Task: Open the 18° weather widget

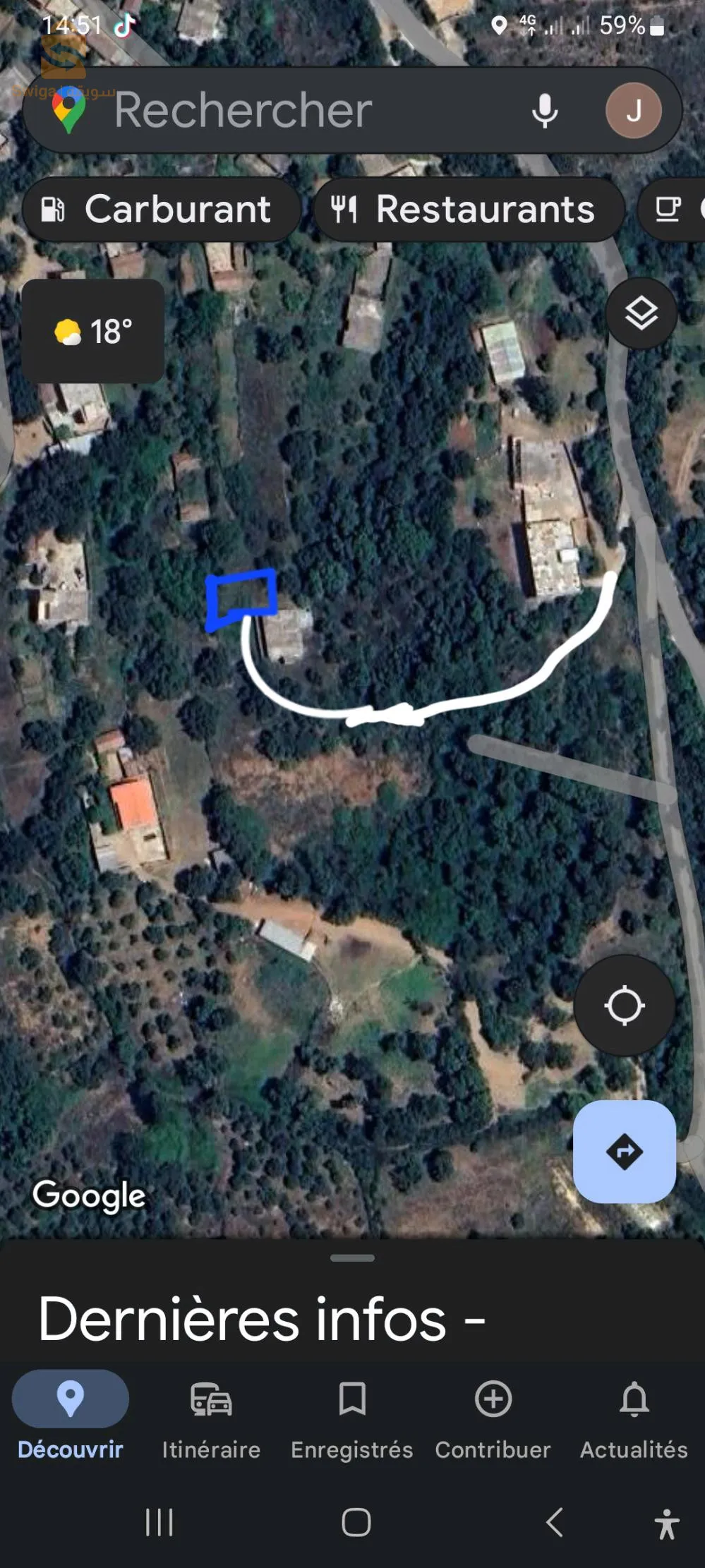Action: [x=93, y=331]
